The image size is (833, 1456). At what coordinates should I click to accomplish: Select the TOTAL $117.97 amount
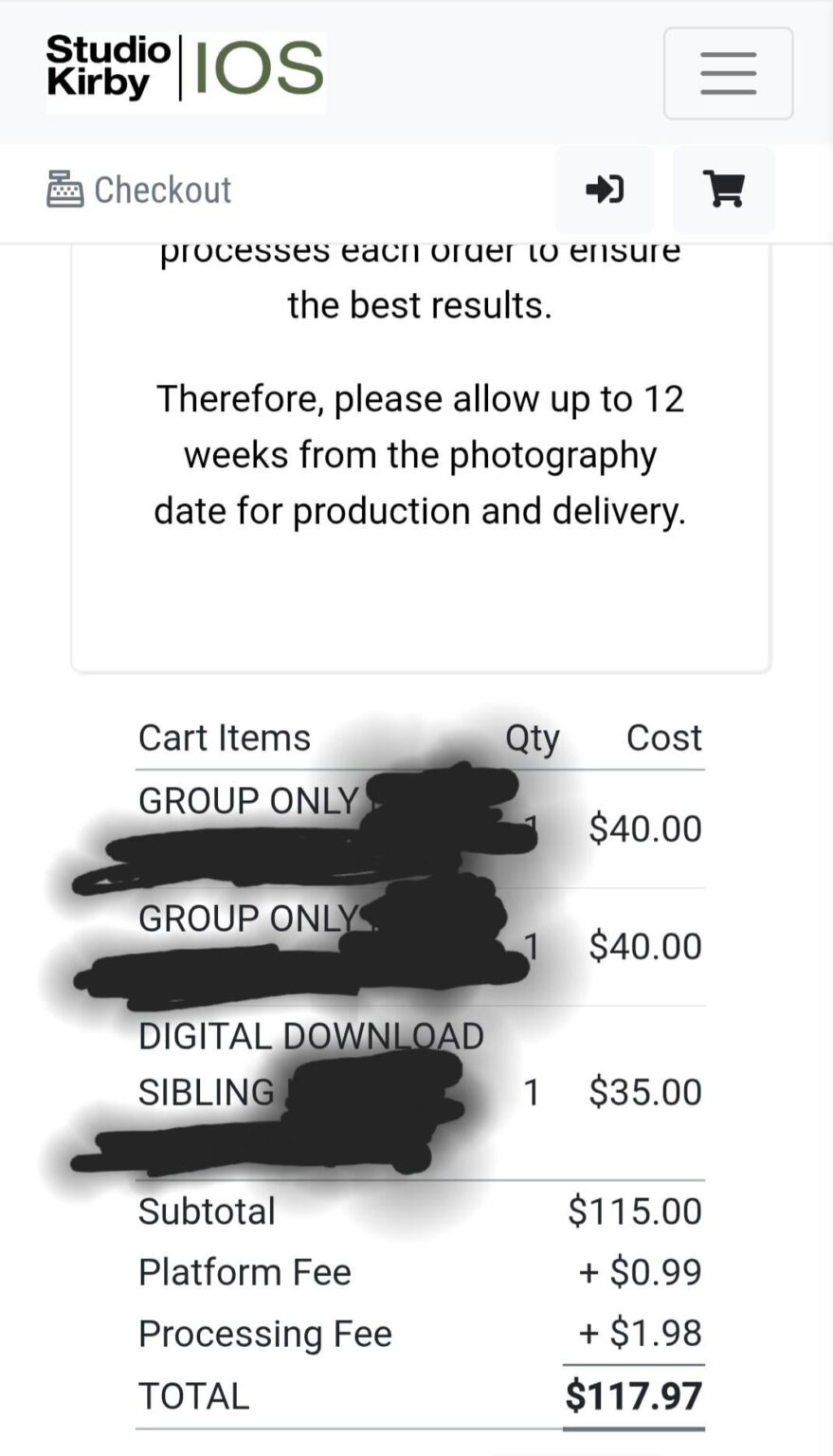click(x=632, y=1394)
